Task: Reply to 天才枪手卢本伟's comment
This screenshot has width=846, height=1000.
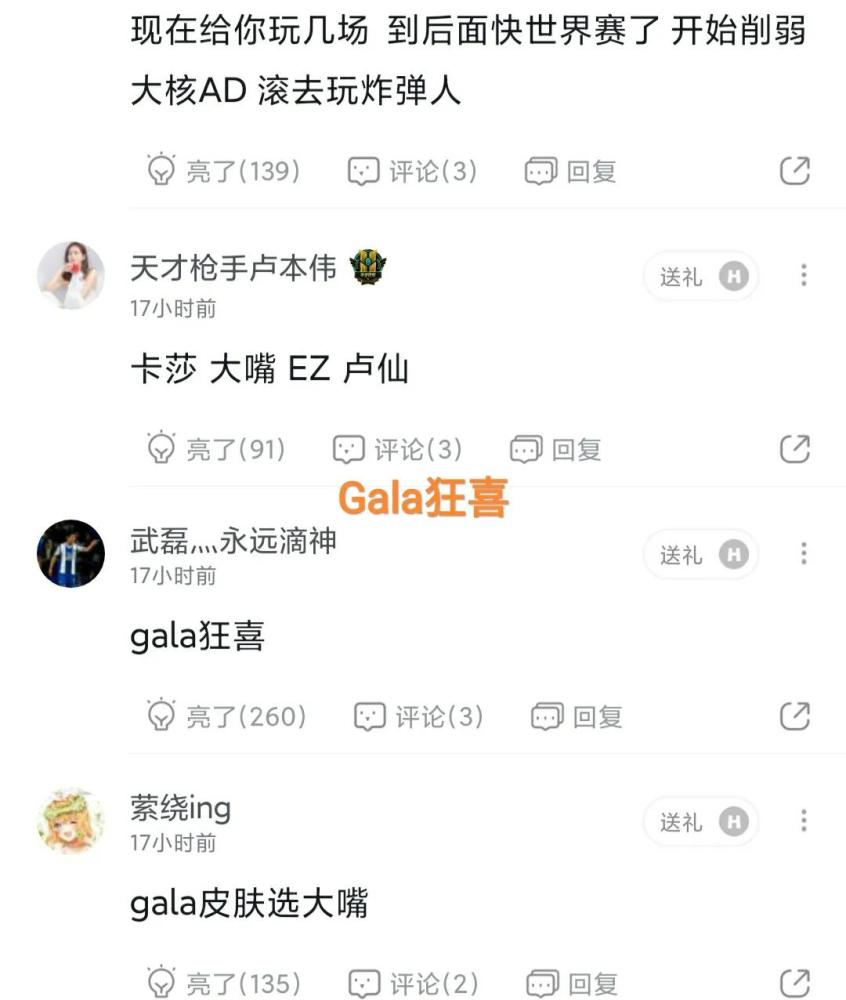Action: [556, 449]
